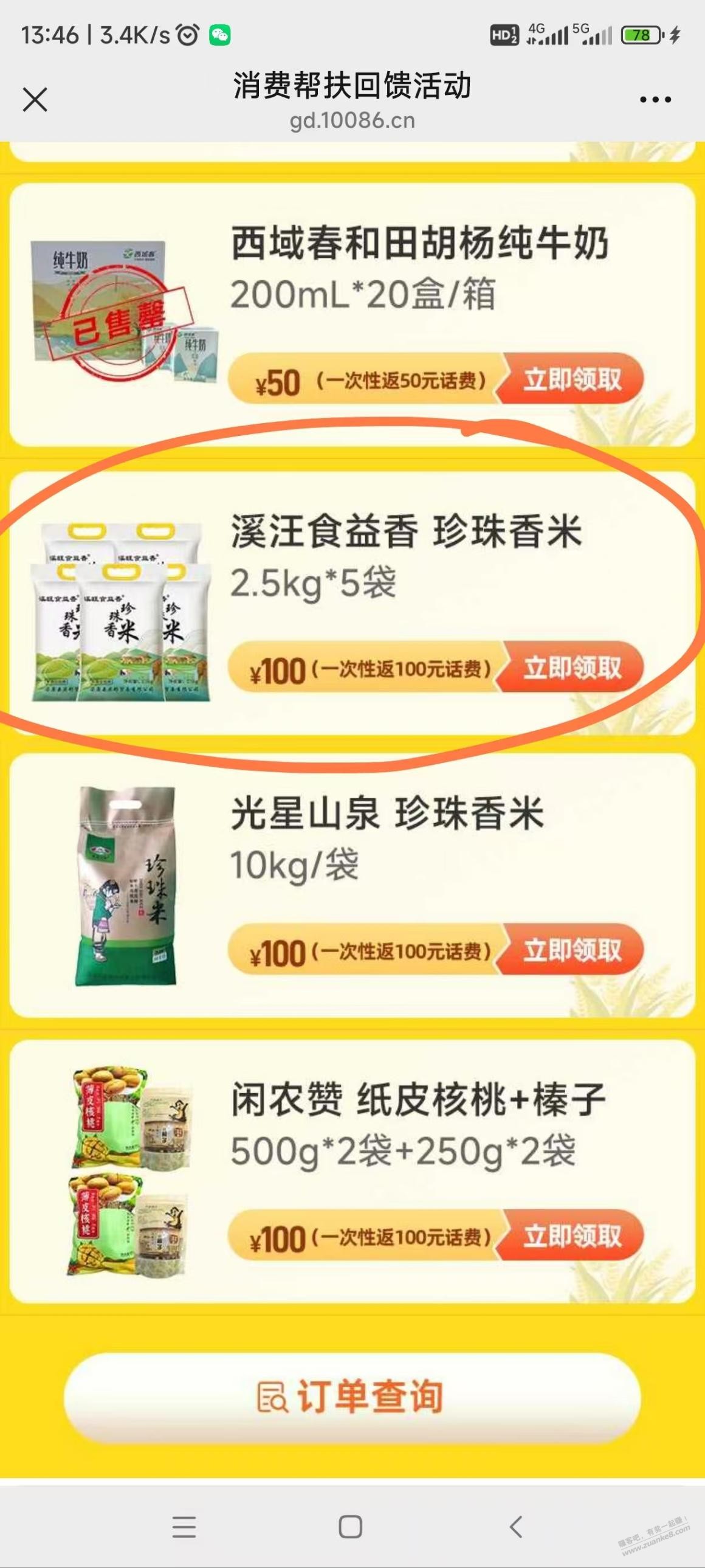Image resolution: width=705 pixels, height=1568 pixels.
Task: Open the three-dot overflow menu
Action: coord(655,100)
